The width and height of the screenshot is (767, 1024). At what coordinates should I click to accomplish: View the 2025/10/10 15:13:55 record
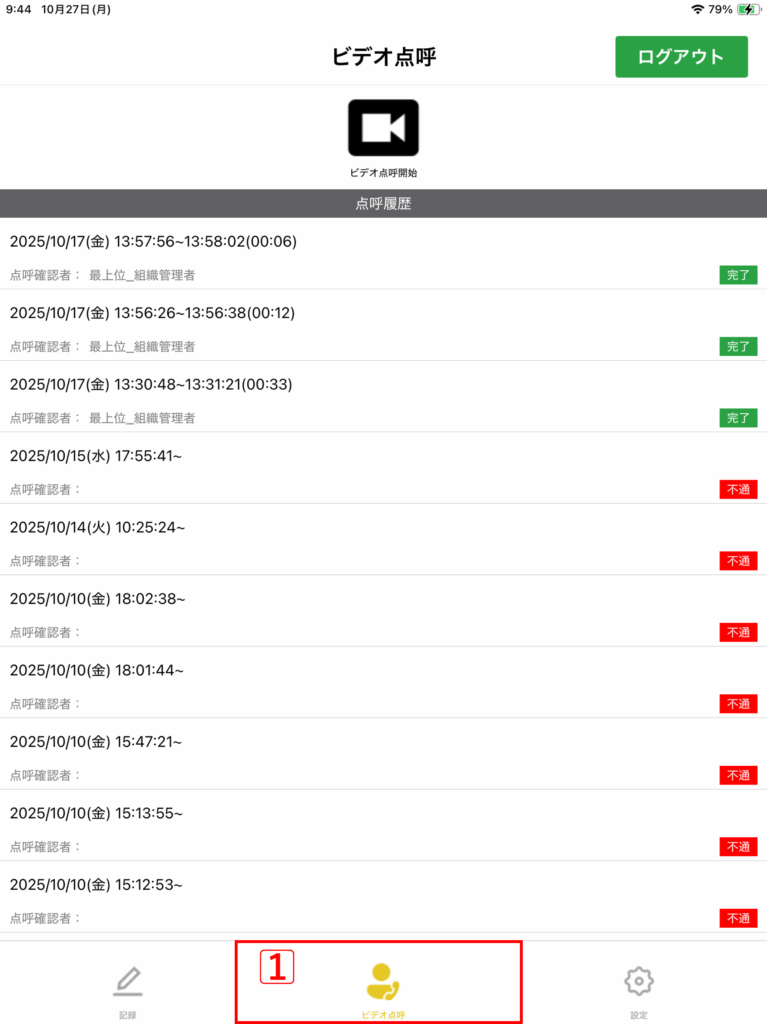(x=383, y=826)
